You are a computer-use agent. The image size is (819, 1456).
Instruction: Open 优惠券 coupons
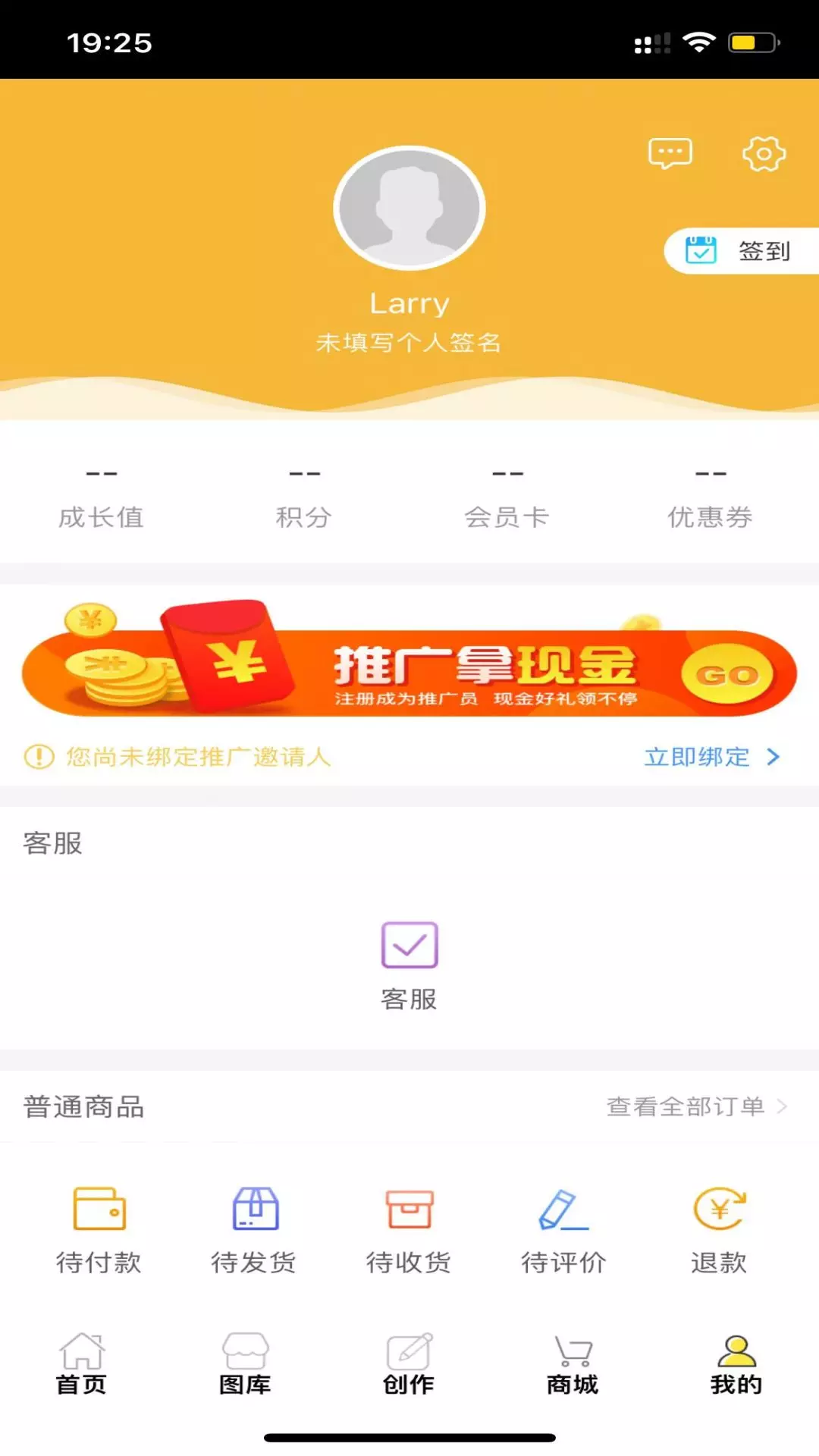coord(711,497)
